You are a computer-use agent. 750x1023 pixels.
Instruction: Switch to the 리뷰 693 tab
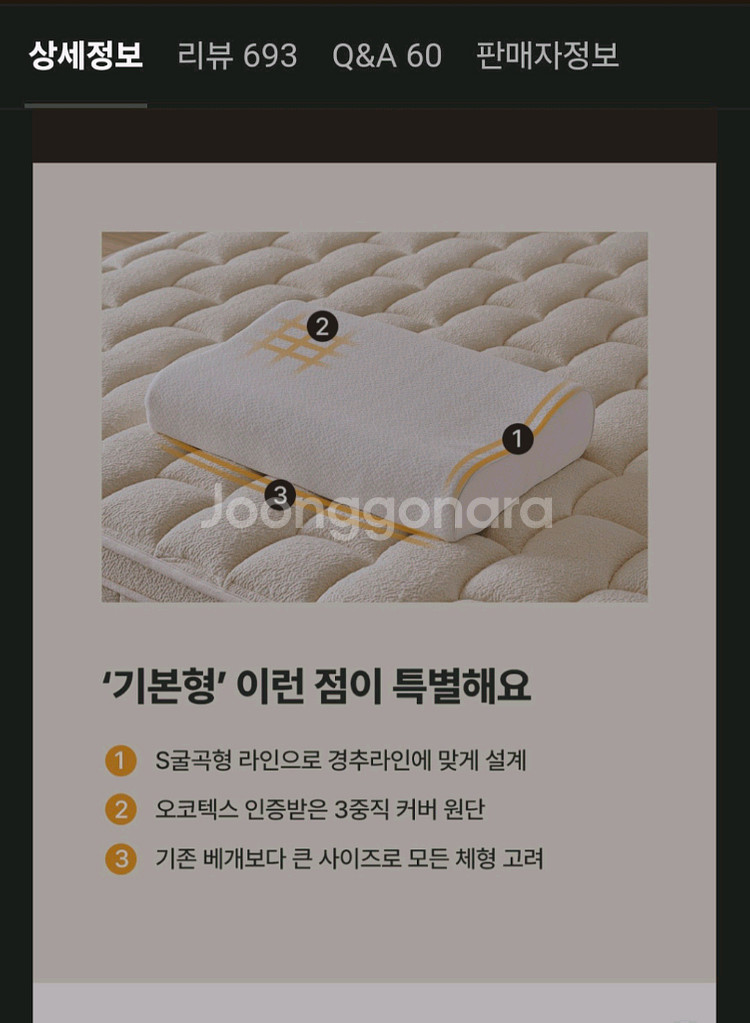point(237,56)
